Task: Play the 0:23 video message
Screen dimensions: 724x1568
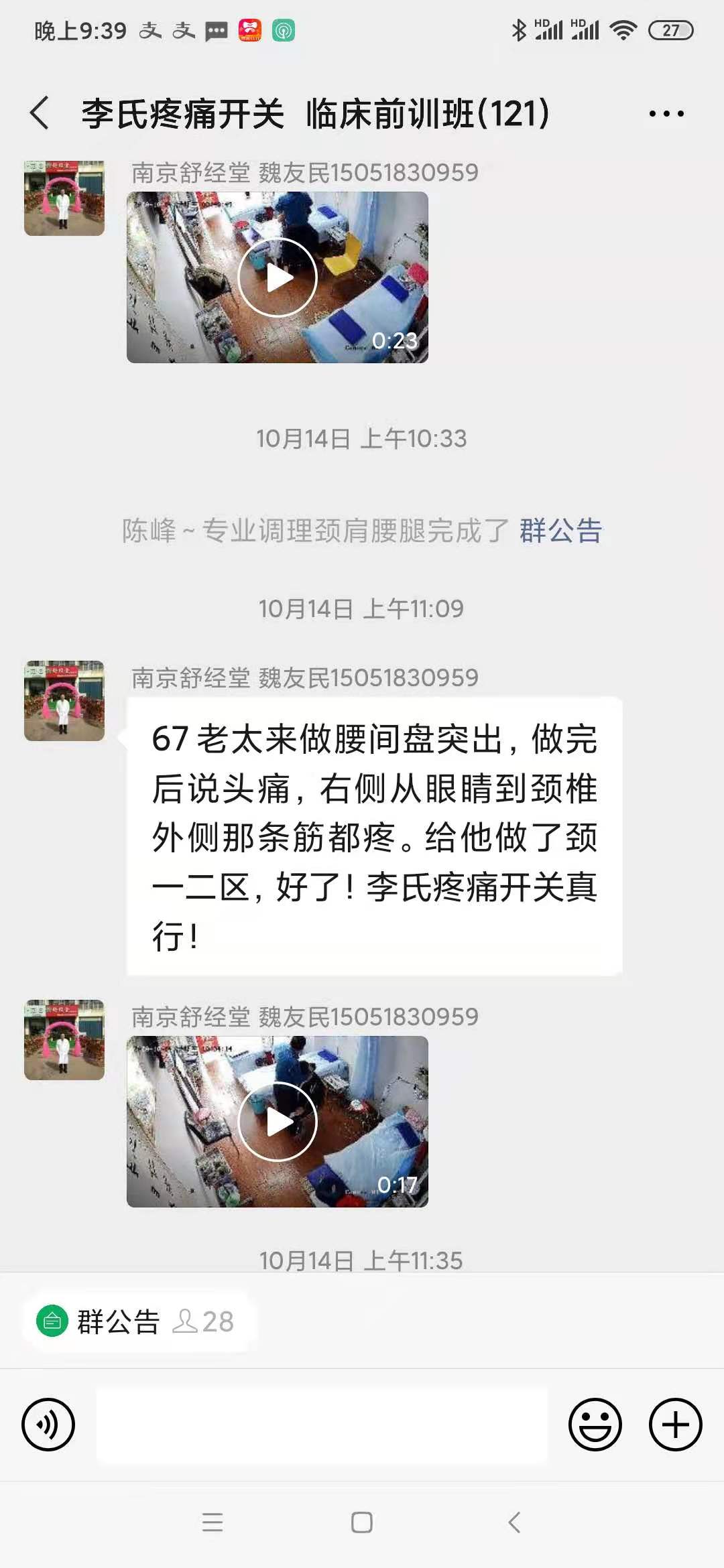Action: (278, 277)
